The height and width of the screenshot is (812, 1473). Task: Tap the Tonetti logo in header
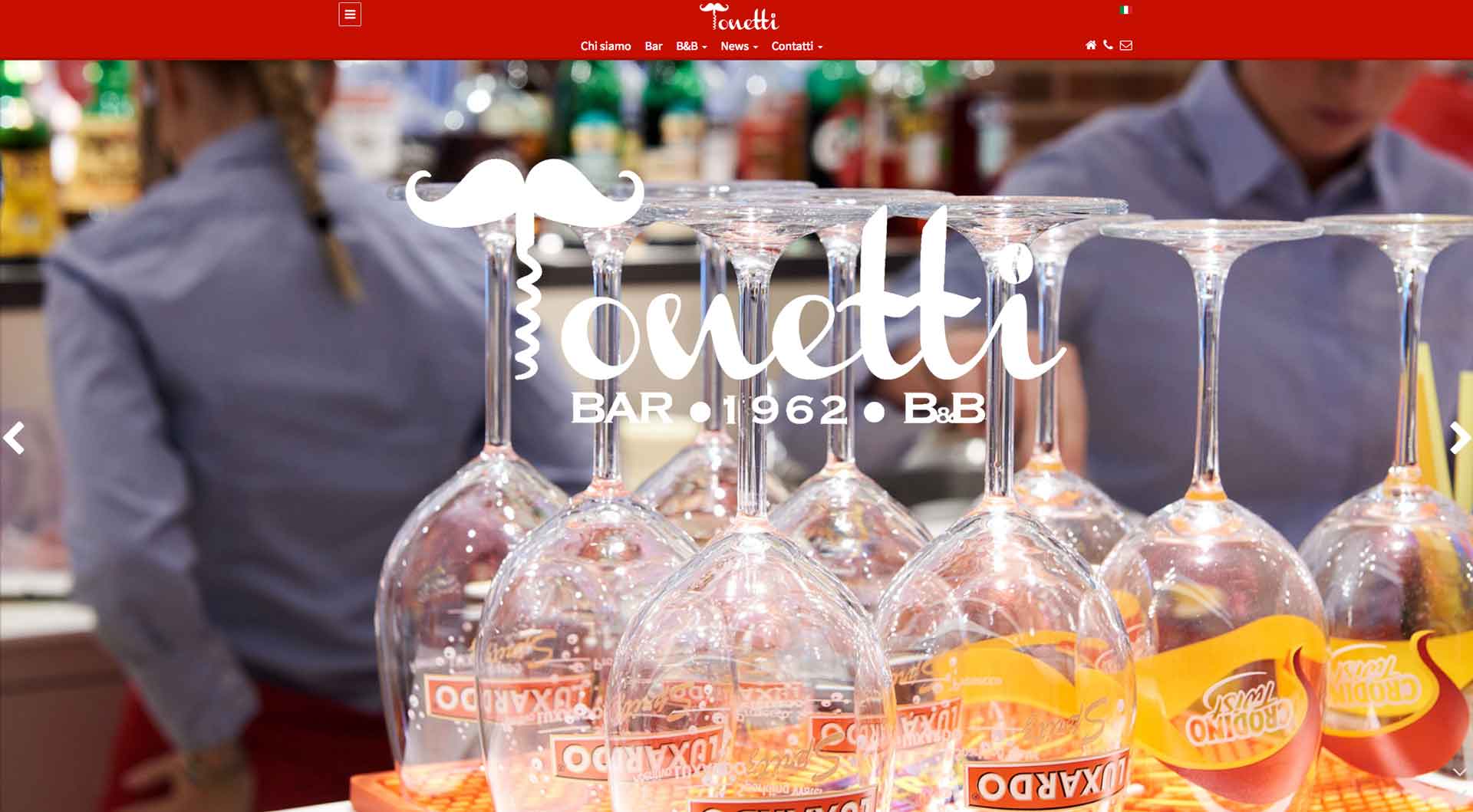[x=739, y=17]
